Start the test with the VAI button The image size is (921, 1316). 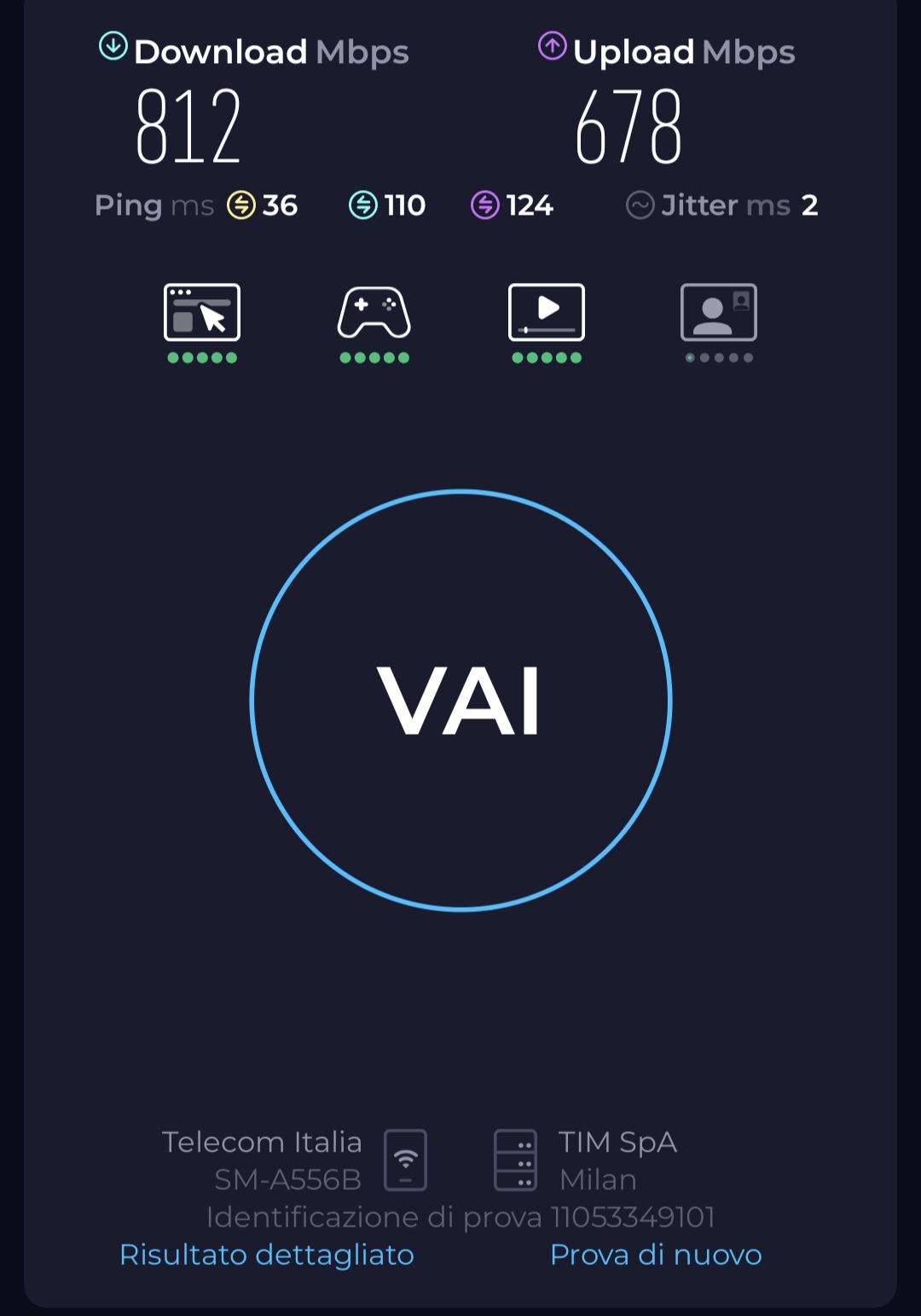click(460, 700)
